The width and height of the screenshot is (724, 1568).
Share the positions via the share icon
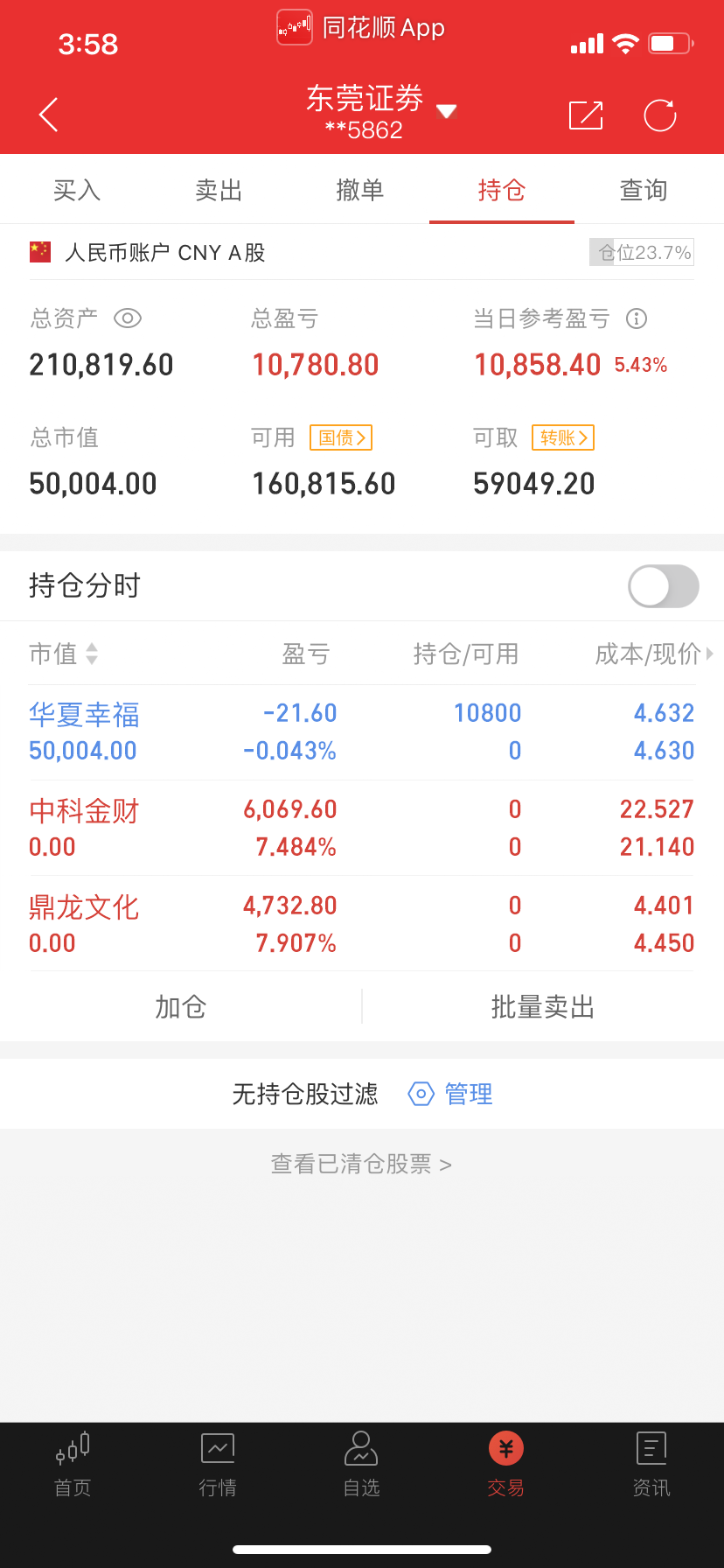[x=586, y=115]
